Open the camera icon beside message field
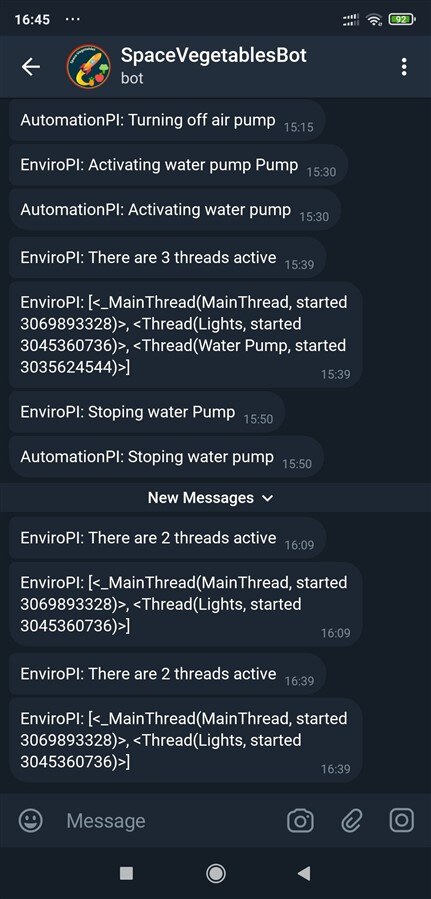The width and height of the screenshot is (431, 899). pos(300,820)
